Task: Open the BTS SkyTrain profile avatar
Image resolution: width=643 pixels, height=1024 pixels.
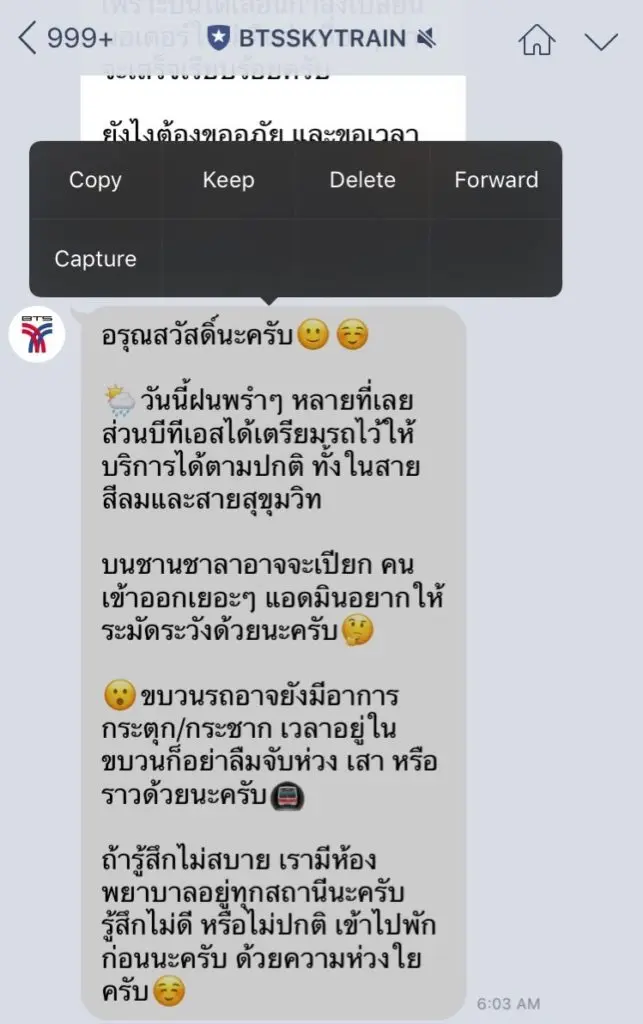Action: pos(37,335)
